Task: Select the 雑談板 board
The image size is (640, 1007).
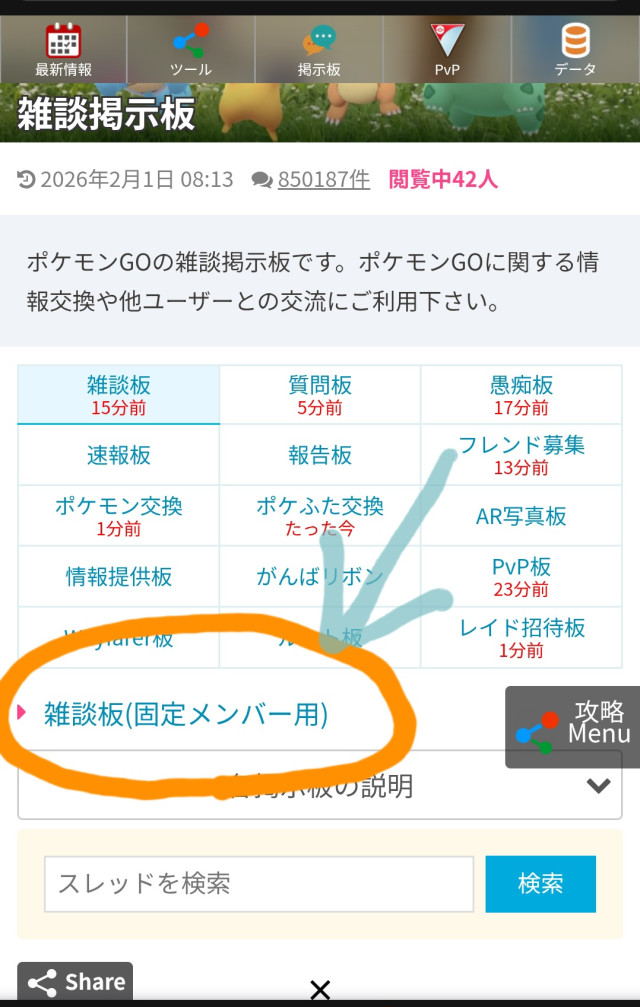Action: click(118, 394)
